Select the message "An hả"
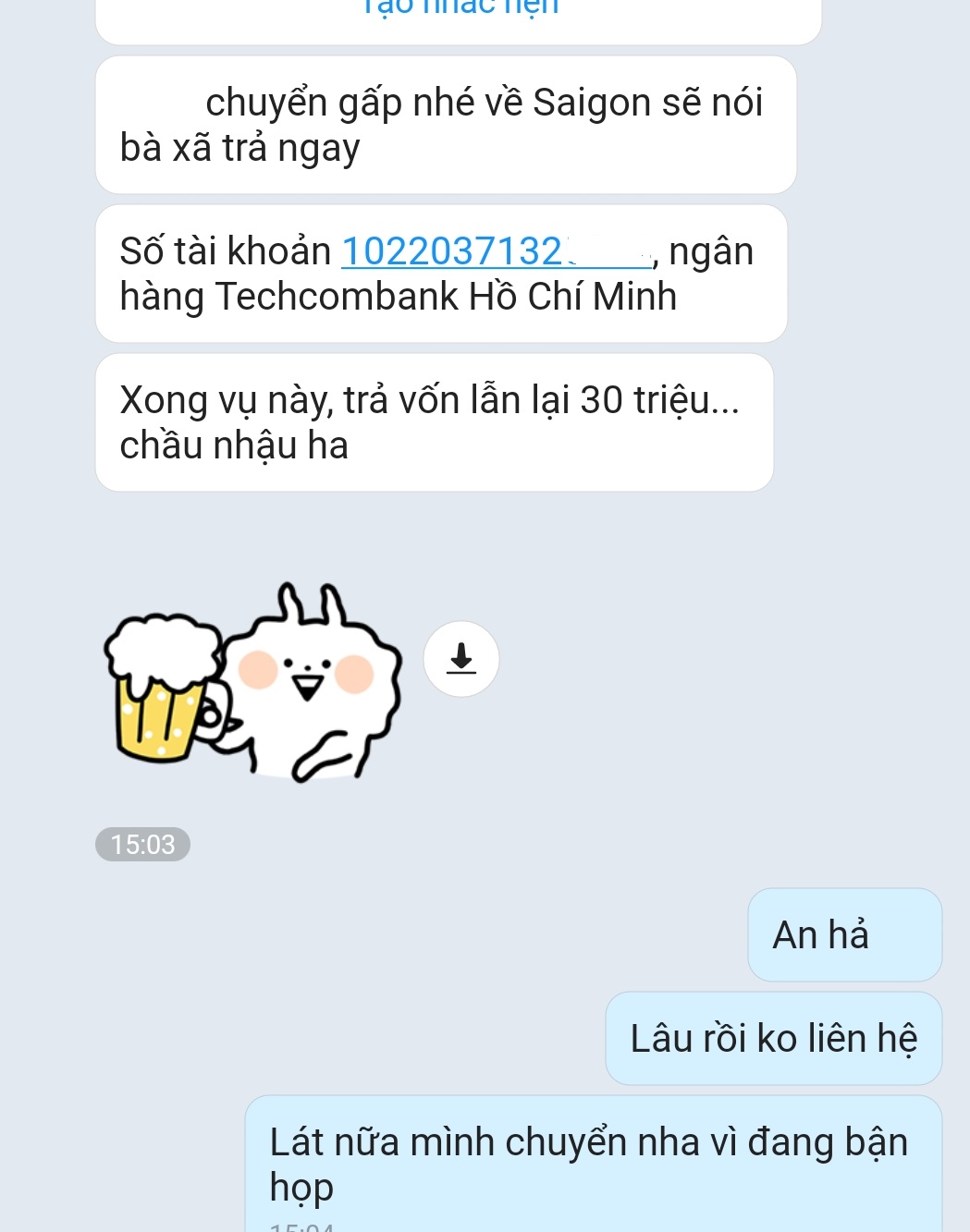 (843, 933)
